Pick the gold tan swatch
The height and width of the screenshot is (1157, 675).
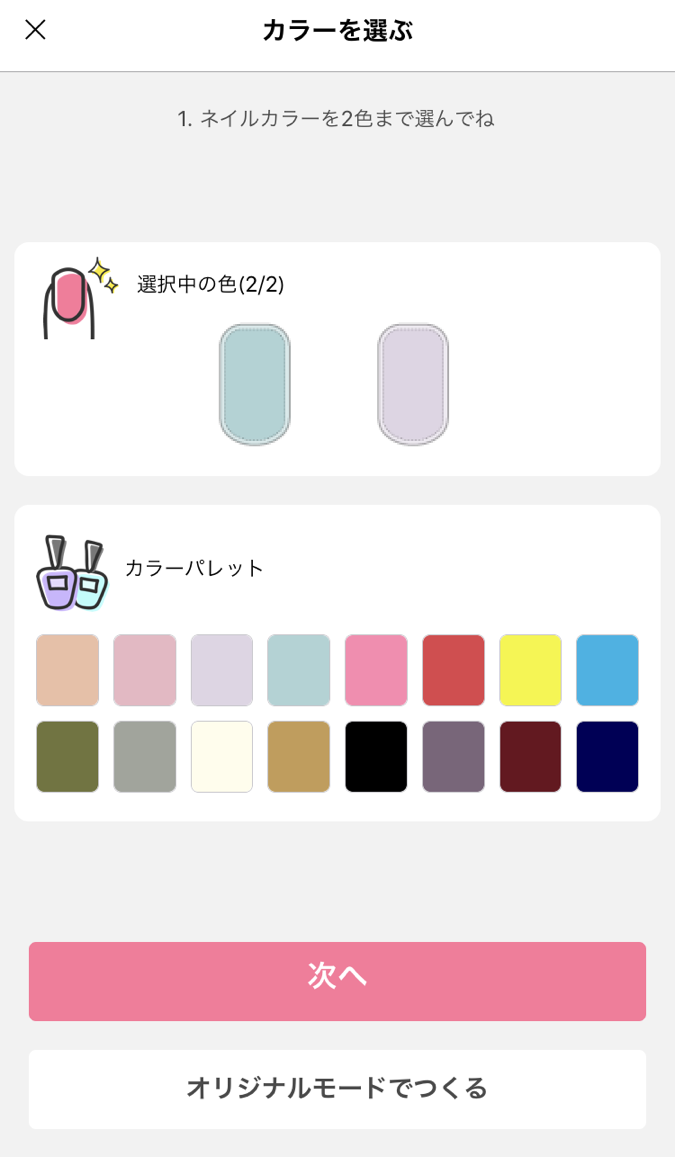(x=299, y=757)
